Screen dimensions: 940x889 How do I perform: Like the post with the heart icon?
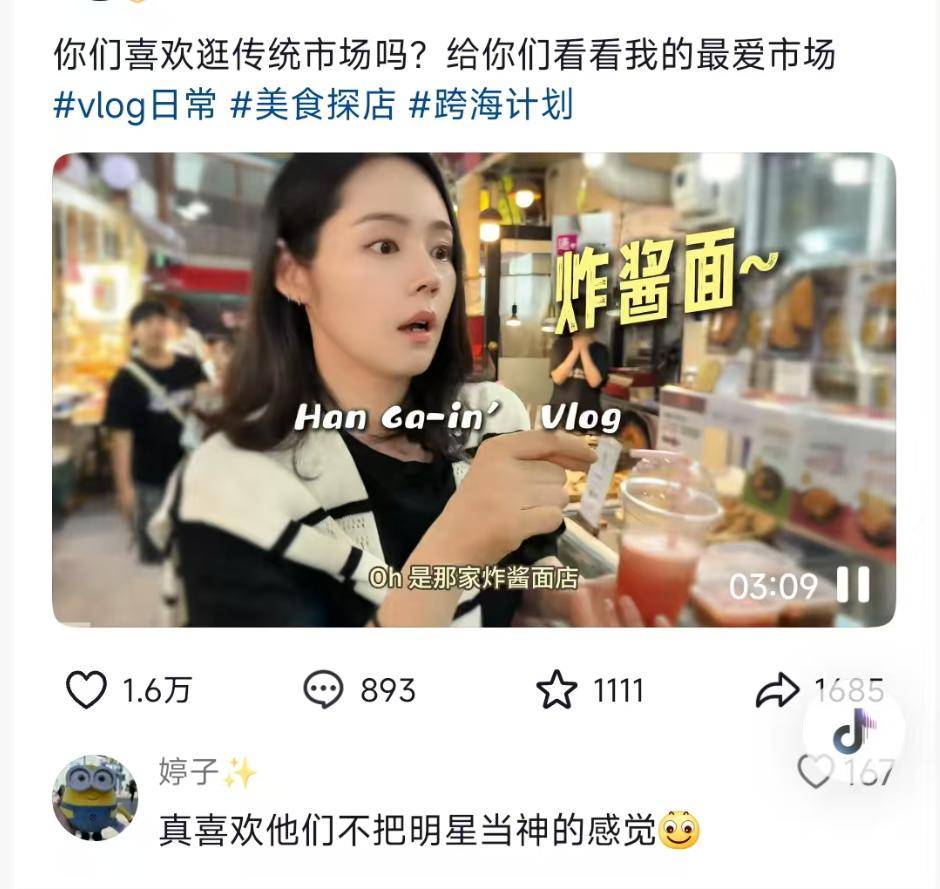86,690
